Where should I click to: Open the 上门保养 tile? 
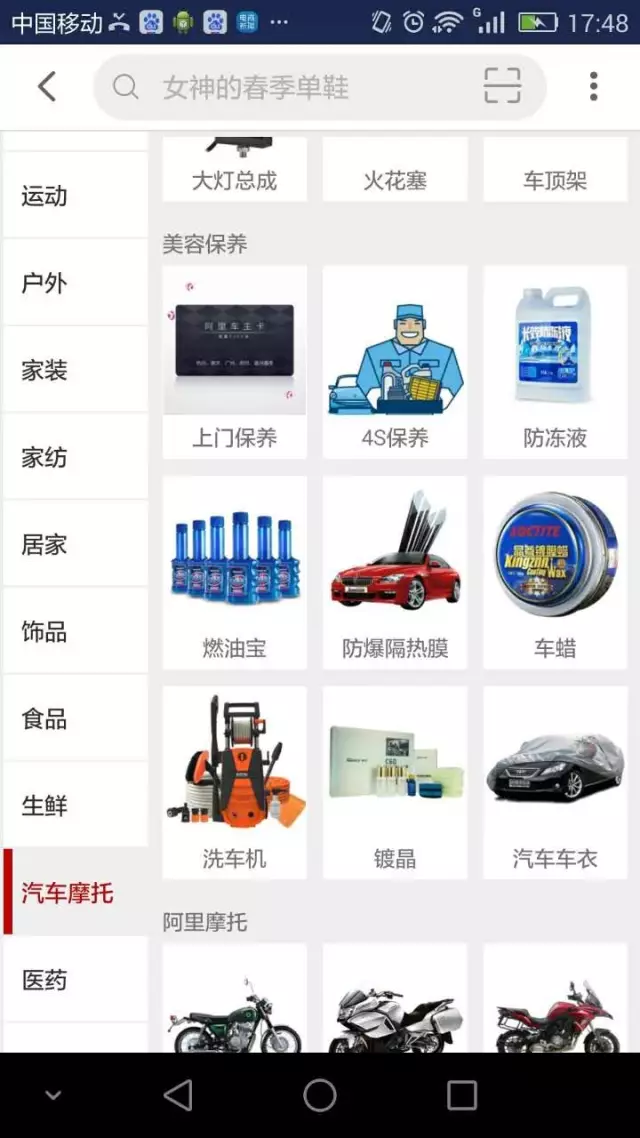235,362
